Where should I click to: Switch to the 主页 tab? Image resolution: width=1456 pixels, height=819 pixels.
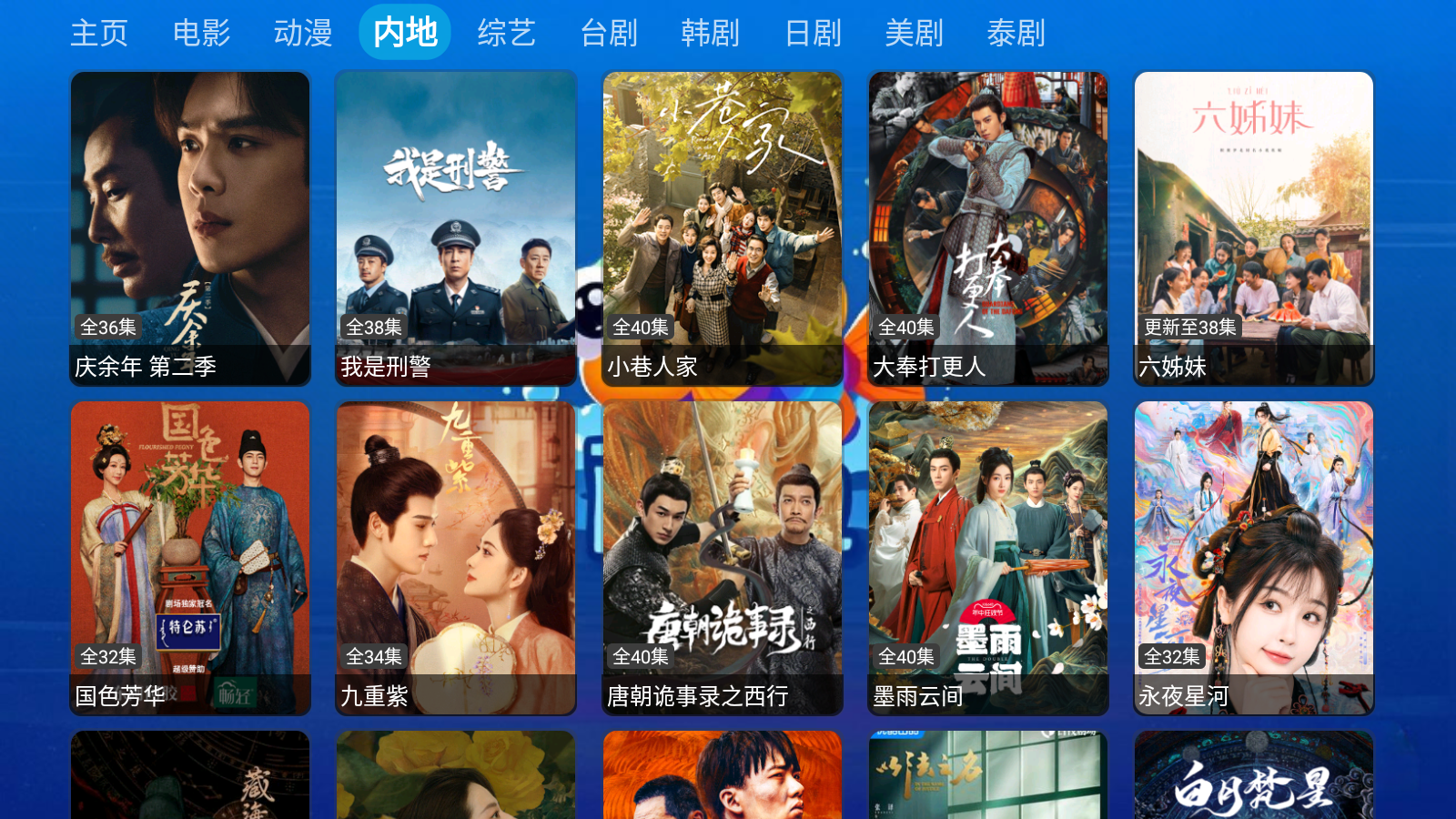coord(99,33)
